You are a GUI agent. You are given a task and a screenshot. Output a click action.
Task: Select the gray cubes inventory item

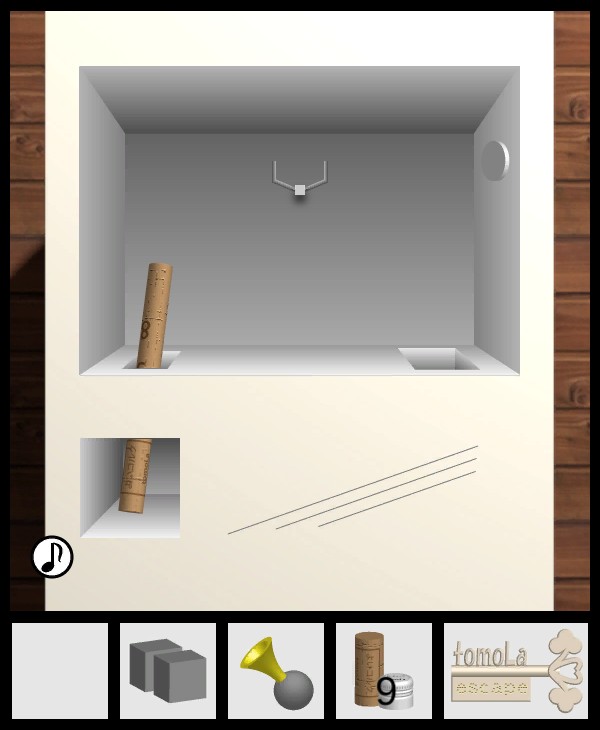[x=168, y=671]
